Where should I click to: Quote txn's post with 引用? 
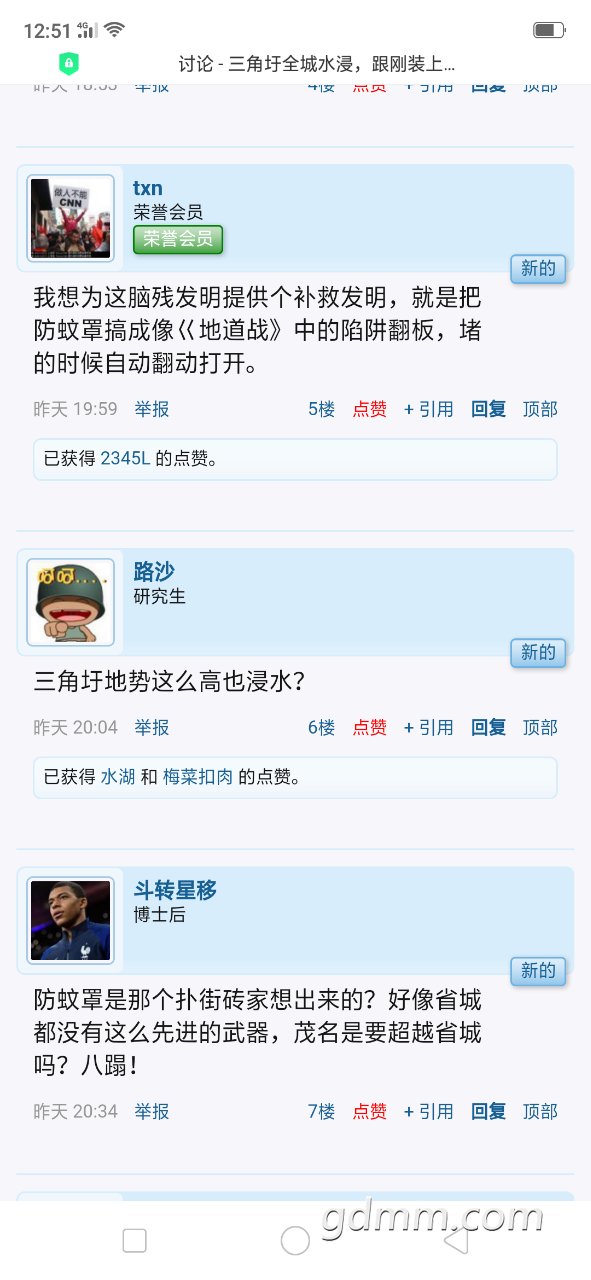pyautogui.click(x=428, y=409)
